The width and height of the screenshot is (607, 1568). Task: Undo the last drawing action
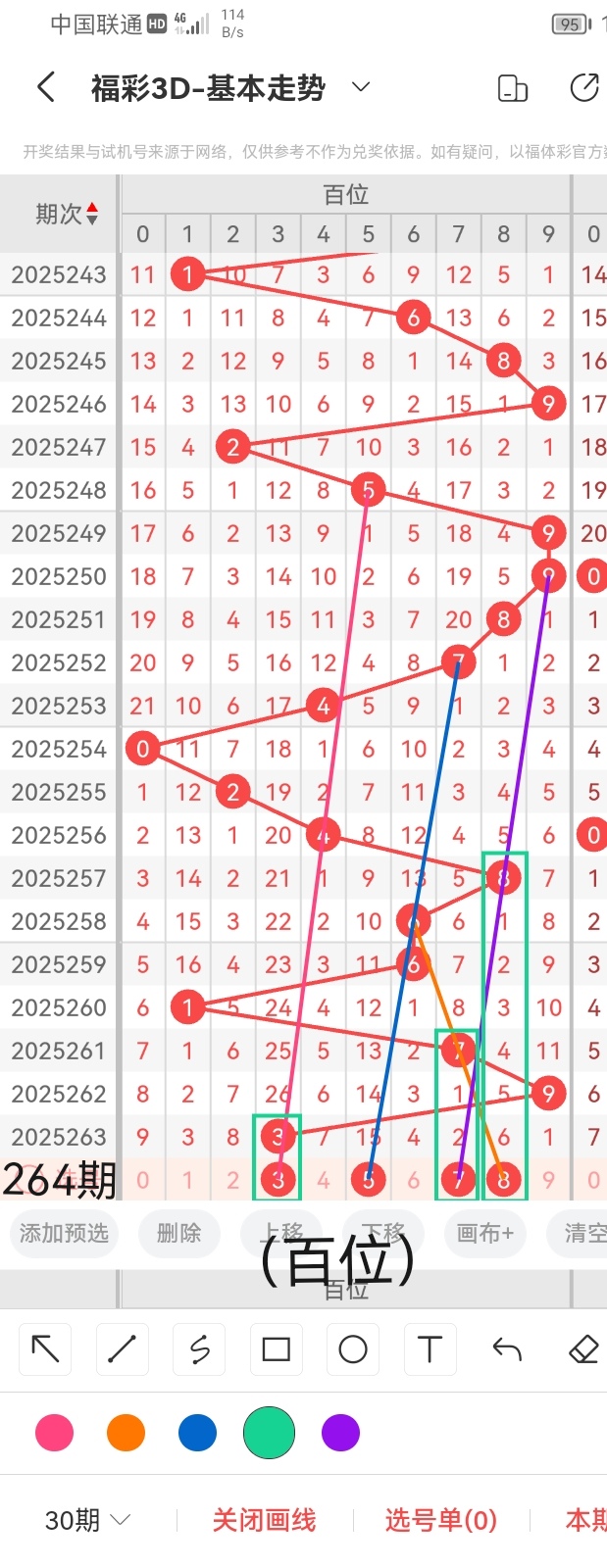coord(507,1349)
